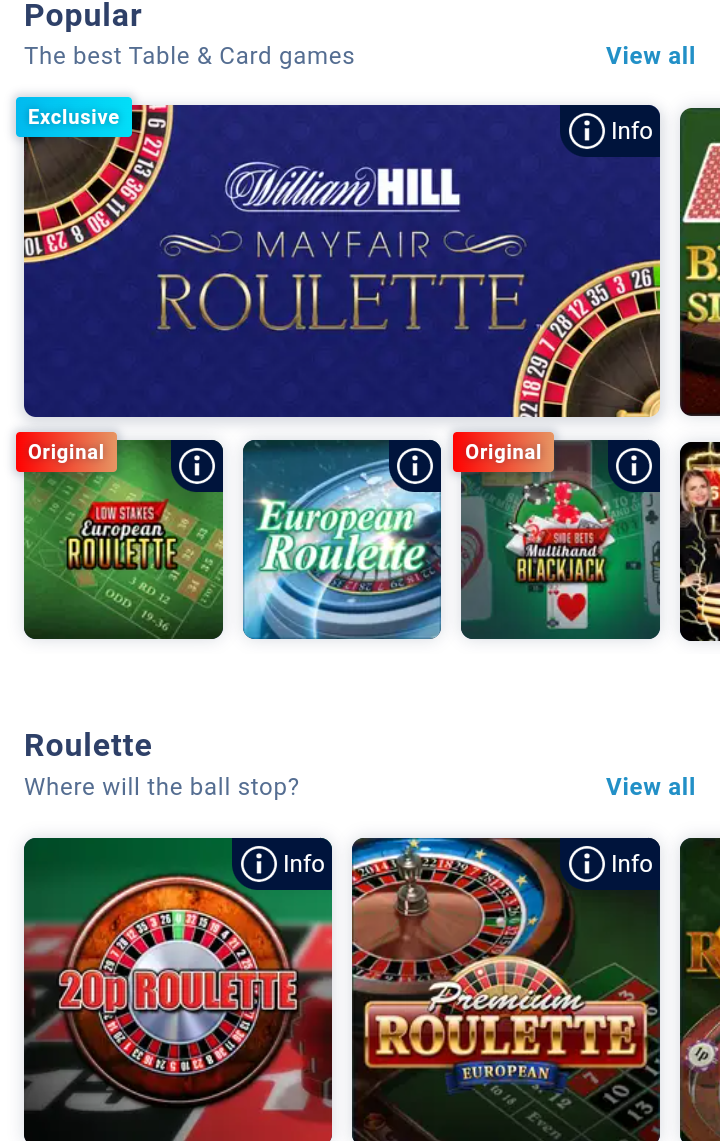Select the Premium Roulette European thumbnail
Viewport: 720px width, 1141px height.
click(x=505, y=989)
